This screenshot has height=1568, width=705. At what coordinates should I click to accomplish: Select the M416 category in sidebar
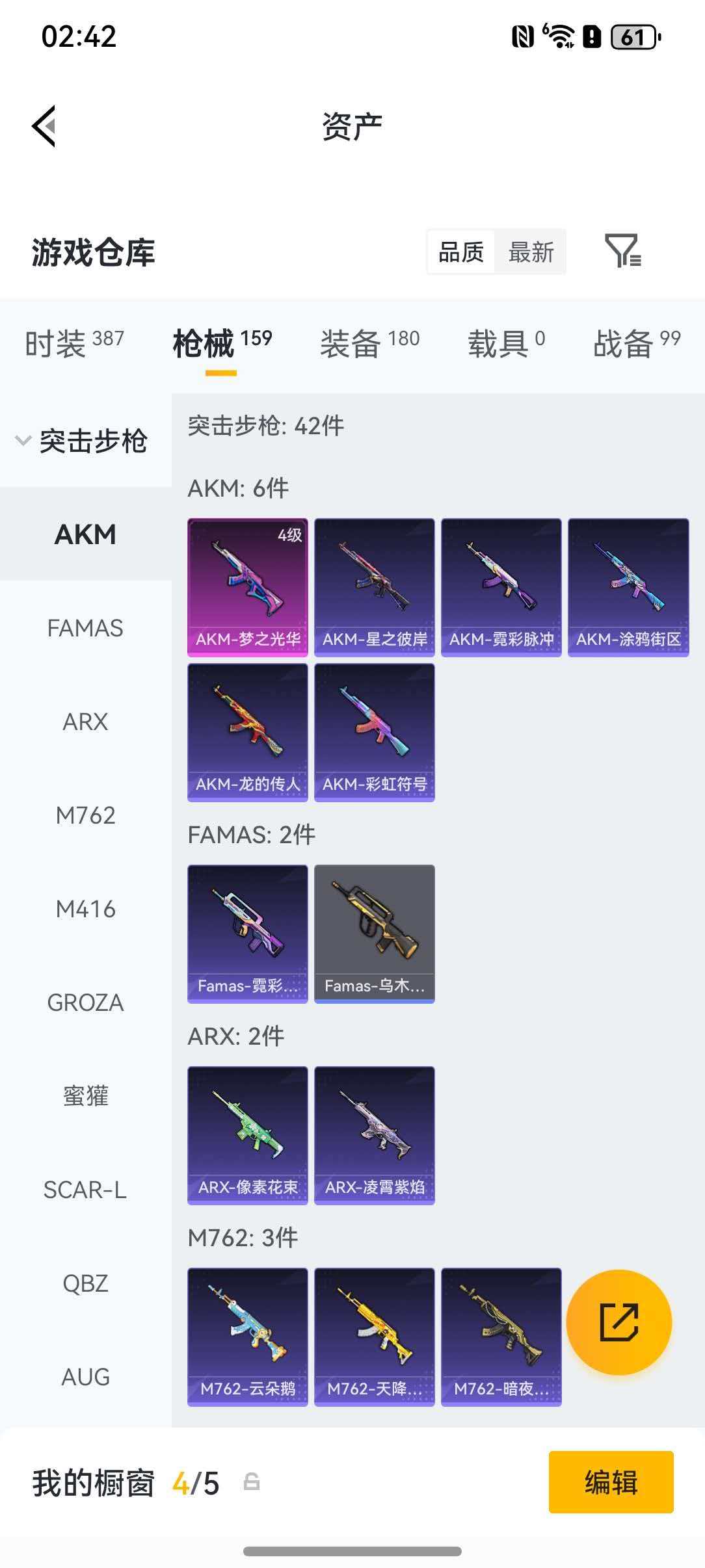coord(85,909)
